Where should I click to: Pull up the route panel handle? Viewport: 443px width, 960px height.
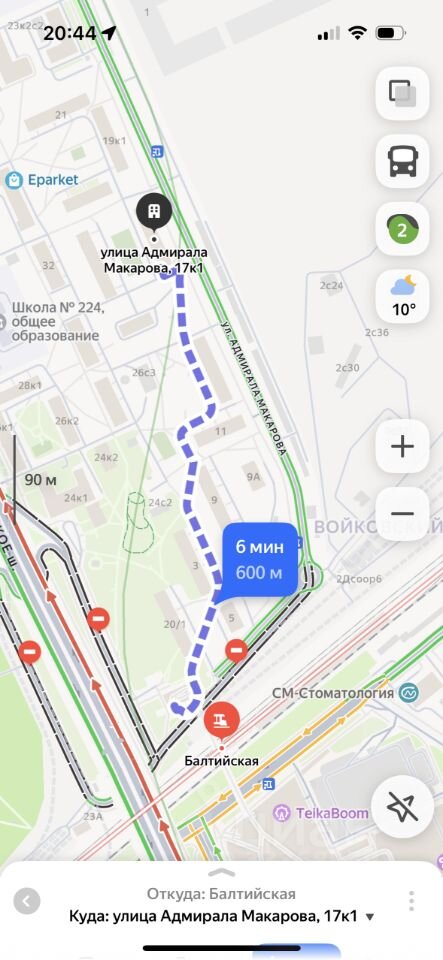pyautogui.click(x=222, y=872)
